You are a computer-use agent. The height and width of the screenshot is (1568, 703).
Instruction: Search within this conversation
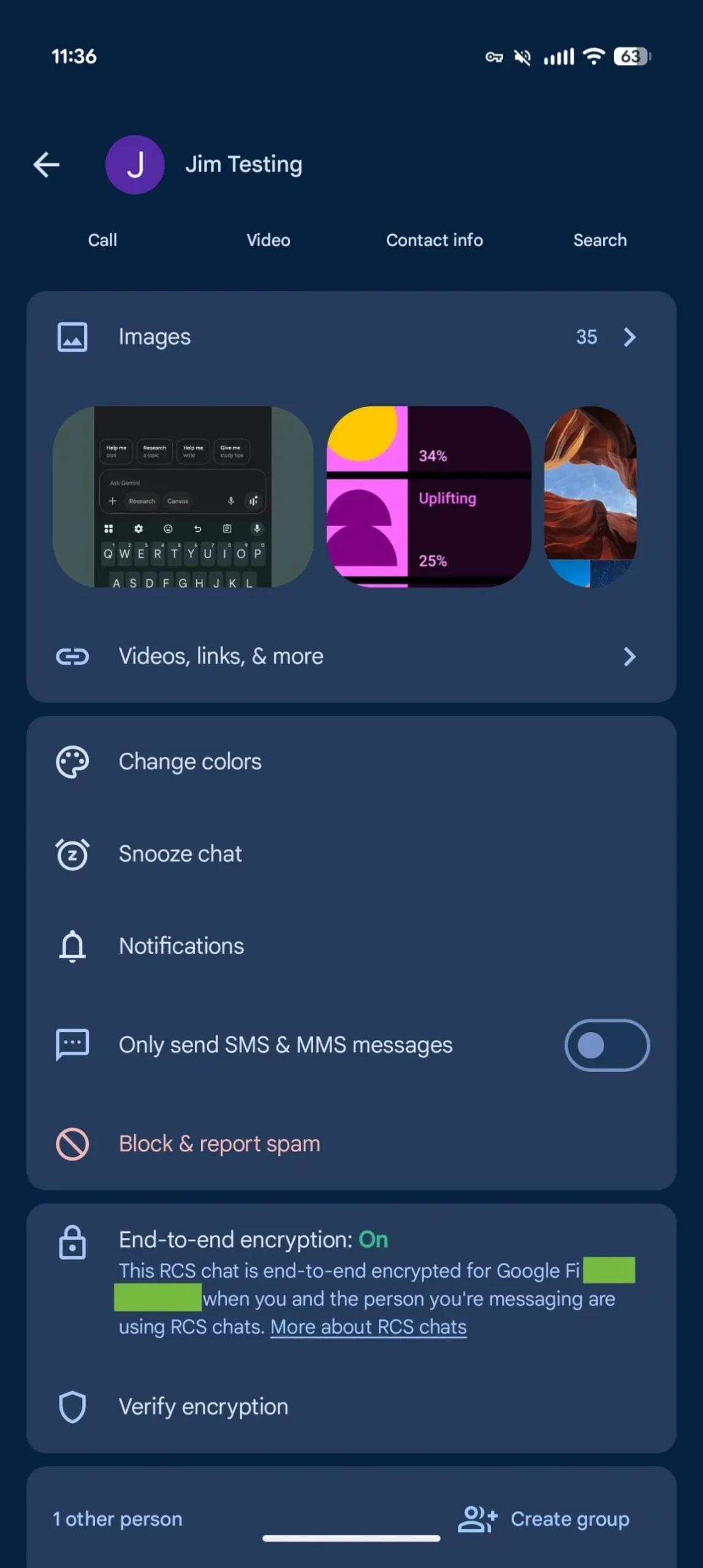tap(599, 240)
